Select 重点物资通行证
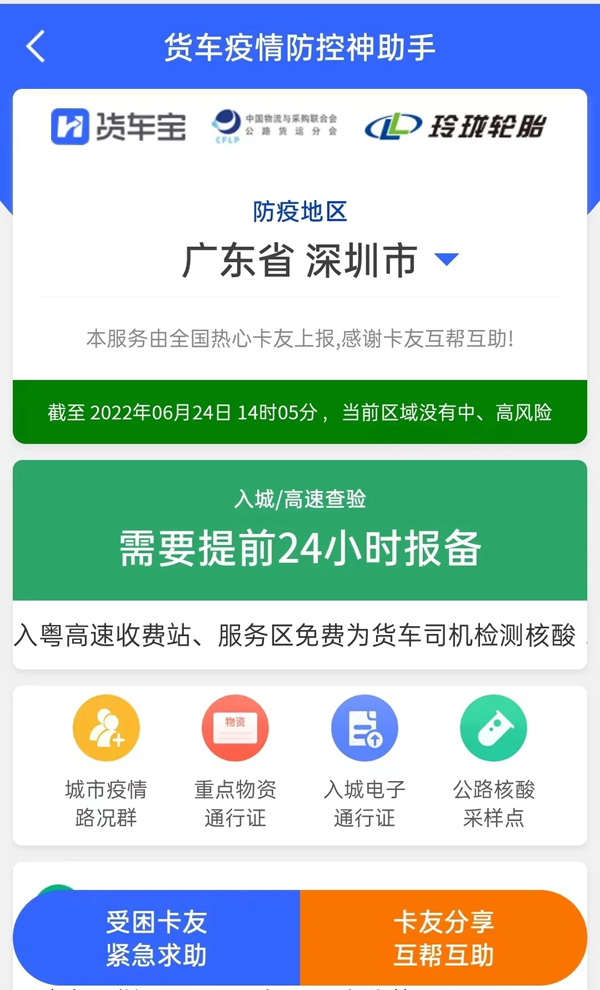This screenshot has width=600, height=990. 235,762
